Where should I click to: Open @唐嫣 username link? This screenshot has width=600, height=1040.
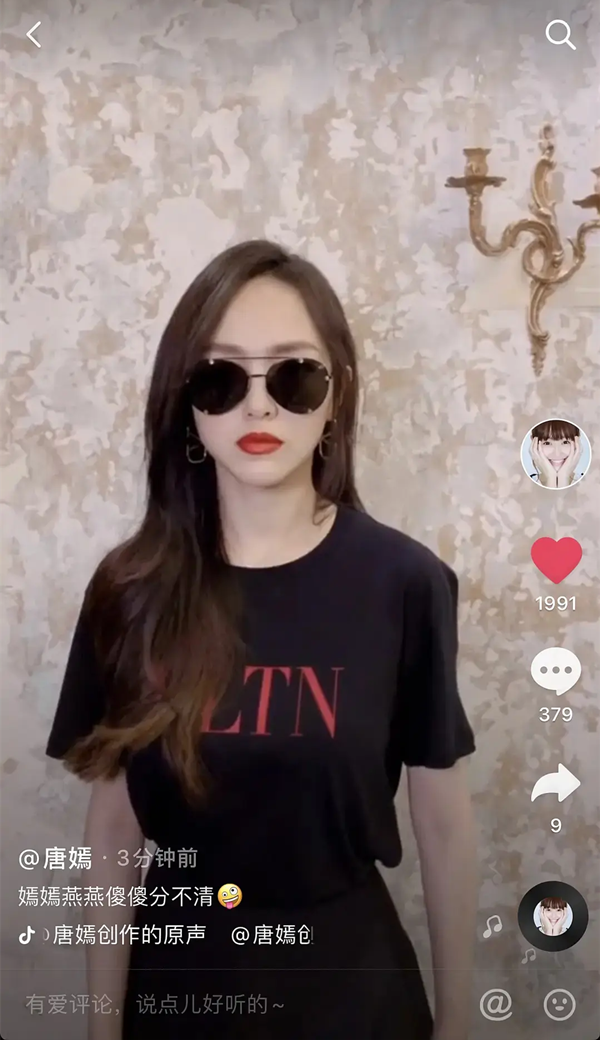click(56, 858)
